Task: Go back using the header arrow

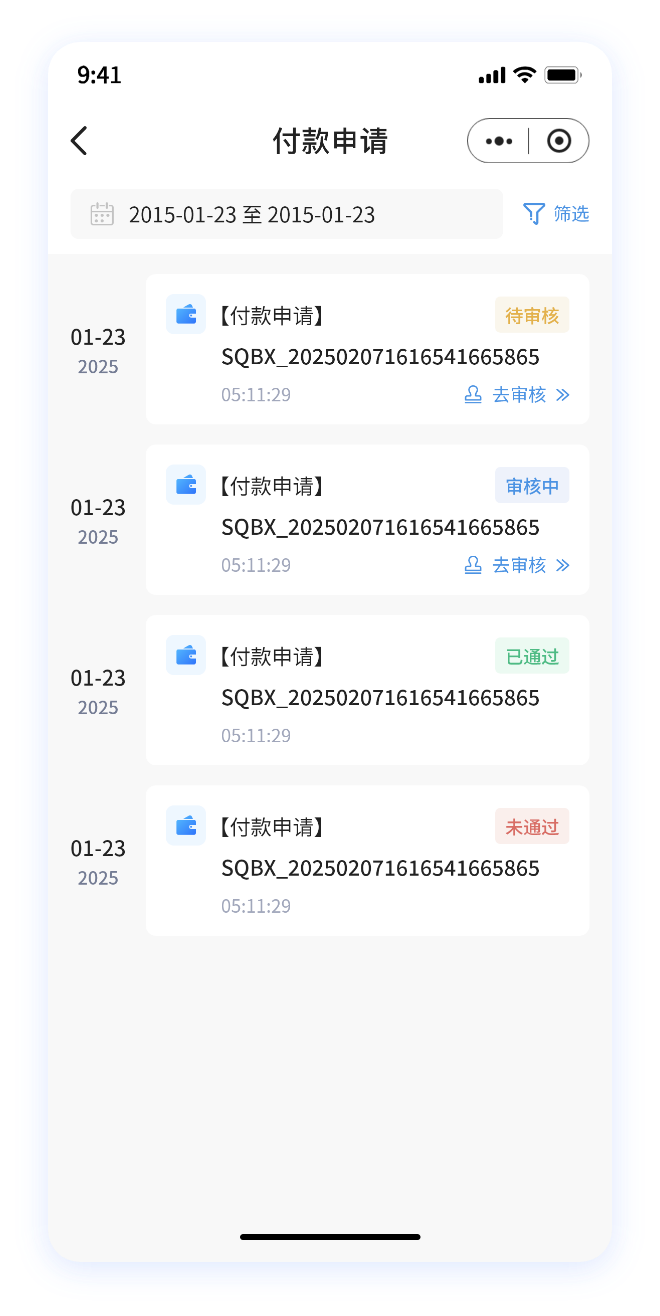Action: coord(80,141)
